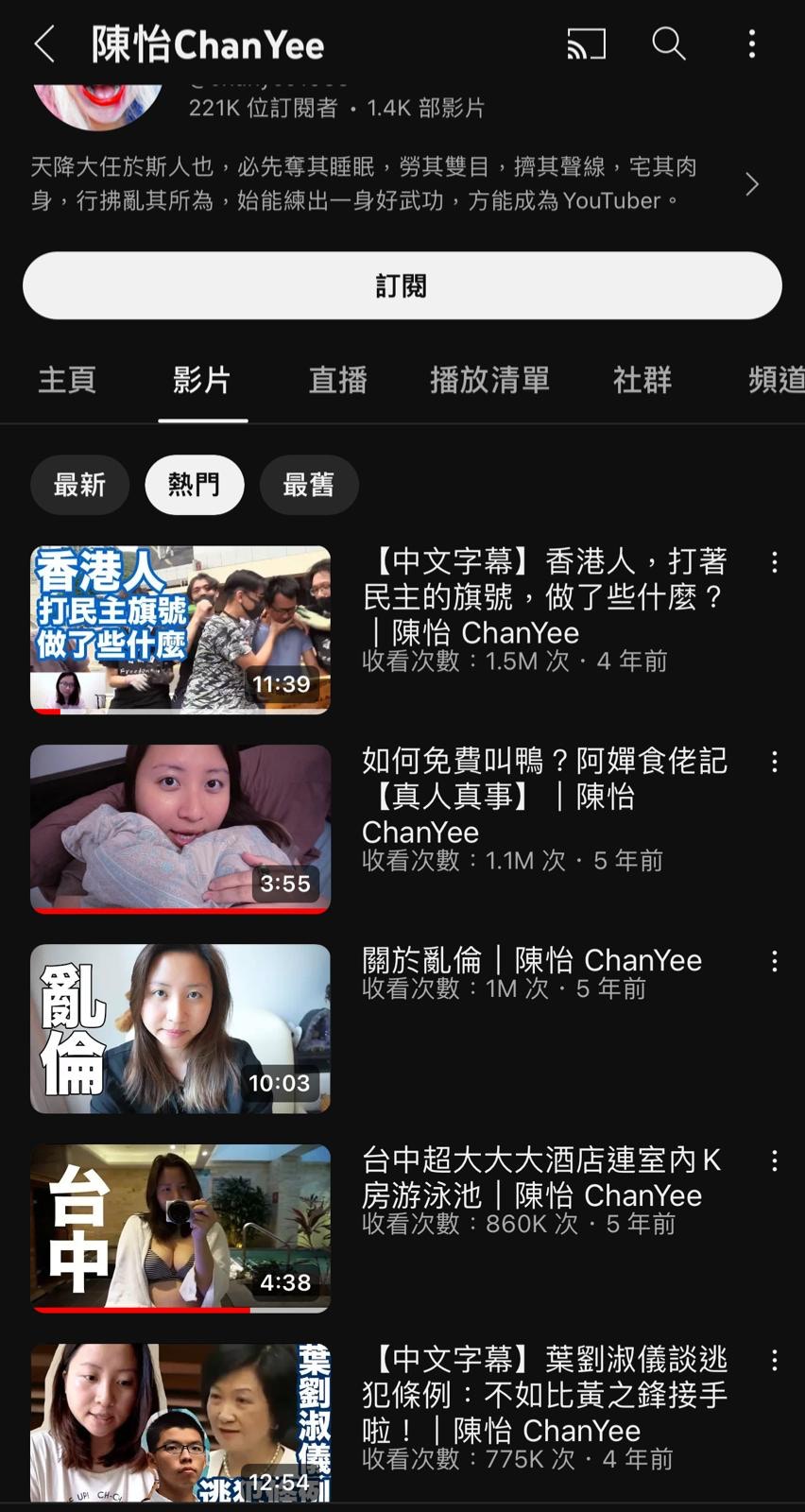Viewport: 805px width, 1512px height.
Task: Select the 最舊 sort chip
Action: [x=309, y=485]
